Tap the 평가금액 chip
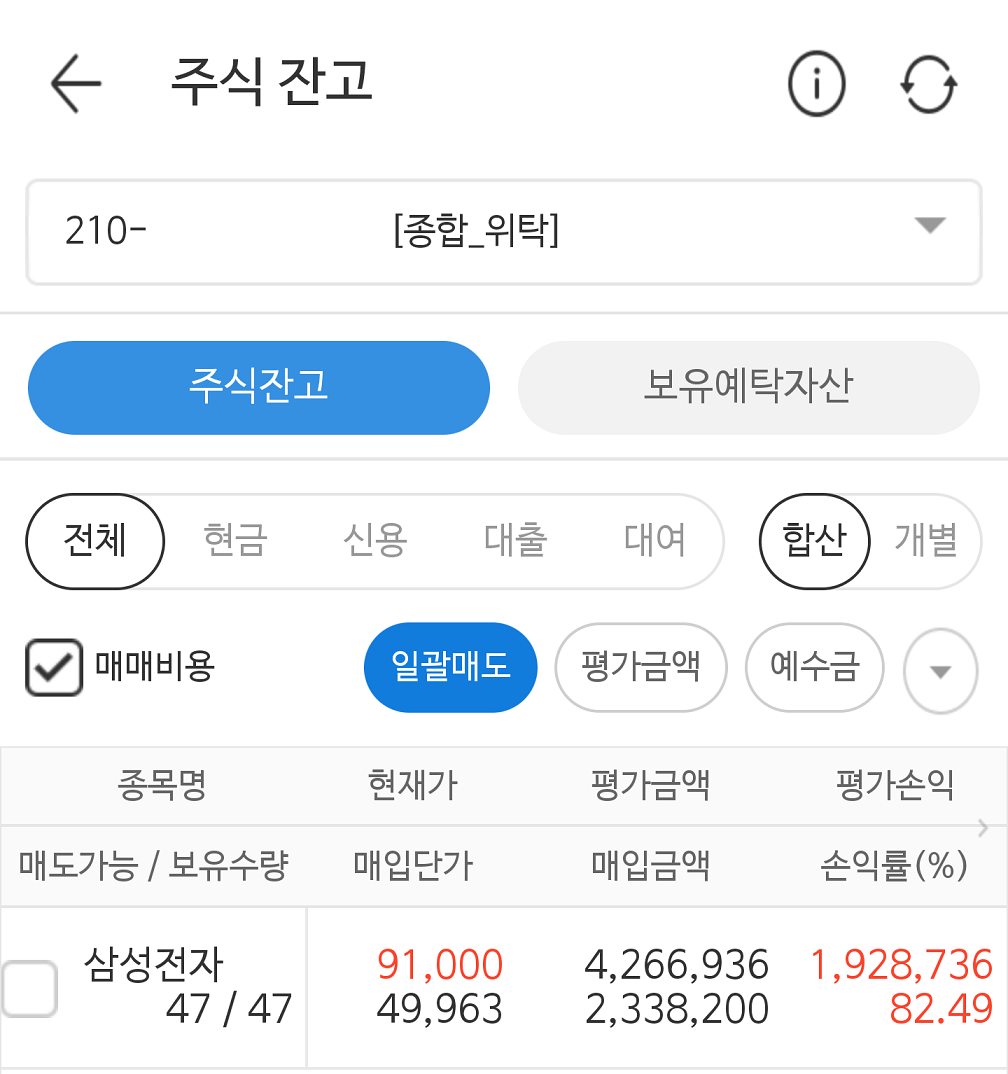This screenshot has height=1074, width=1008. 640,667
